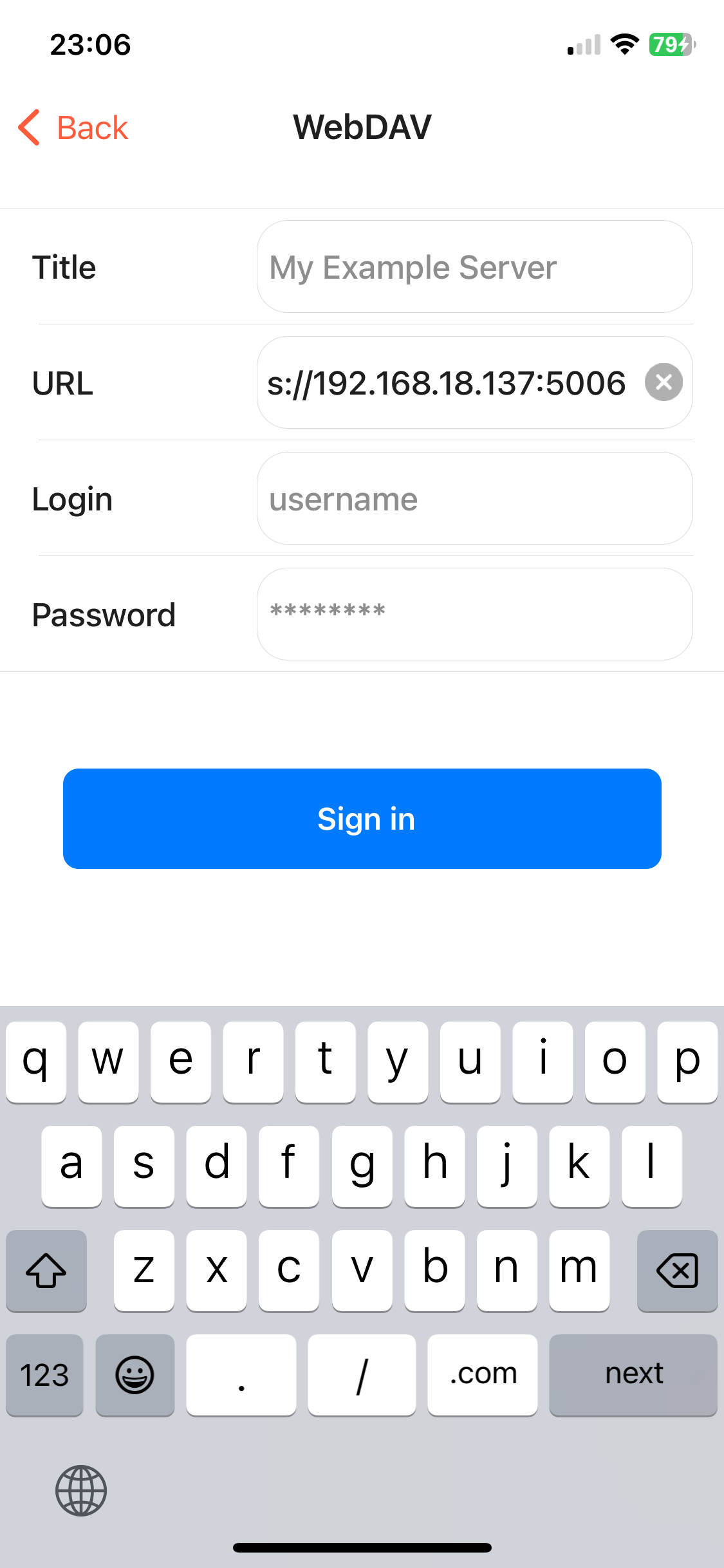Viewport: 724px width, 1568px height.
Task: Focus the Title text field
Action: point(474,267)
